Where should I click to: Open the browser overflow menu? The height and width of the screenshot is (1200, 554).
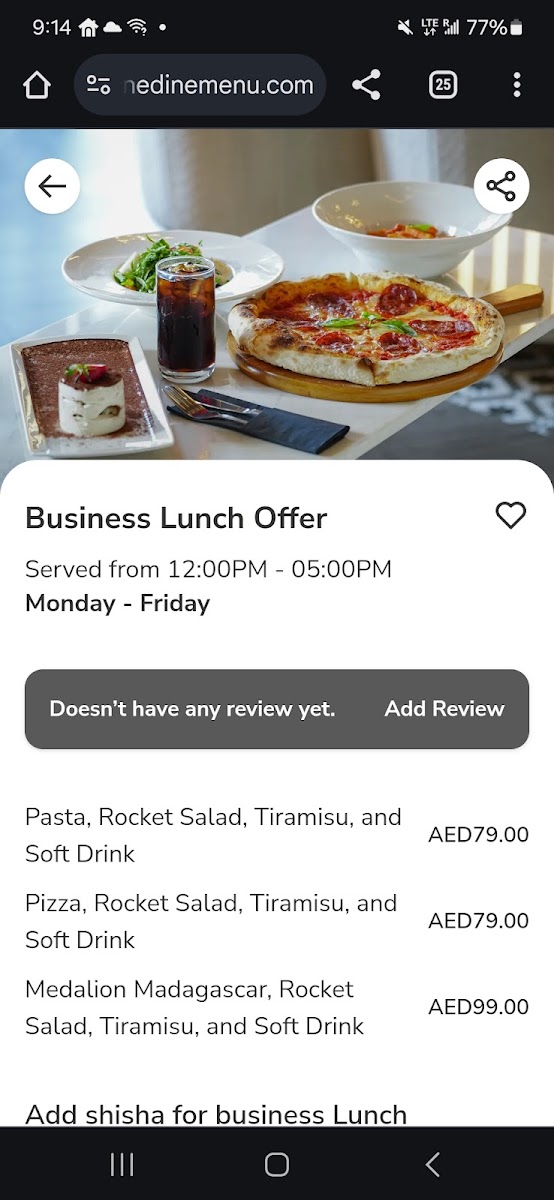point(516,85)
